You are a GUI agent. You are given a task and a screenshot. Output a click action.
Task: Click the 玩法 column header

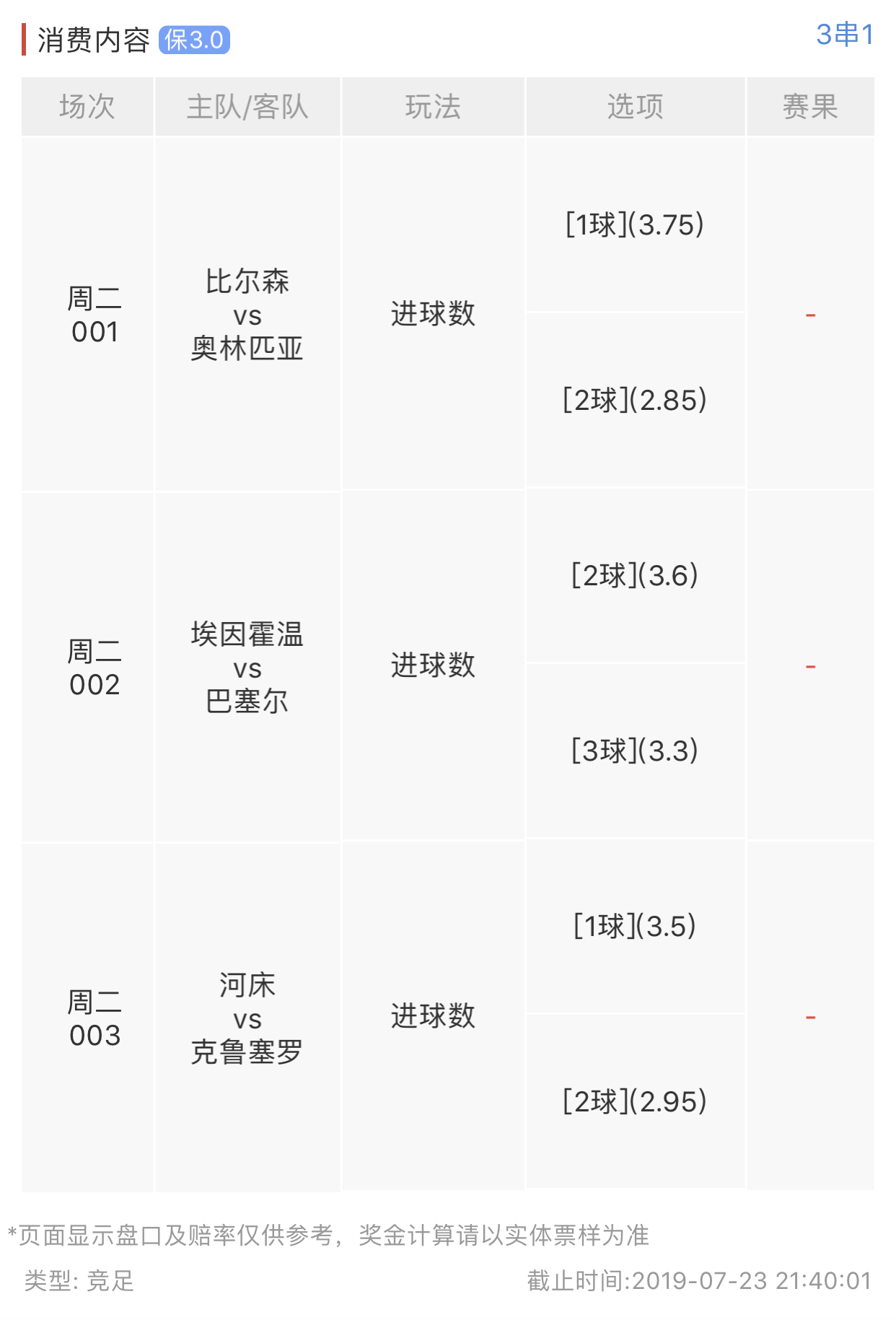[x=433, y=107]
